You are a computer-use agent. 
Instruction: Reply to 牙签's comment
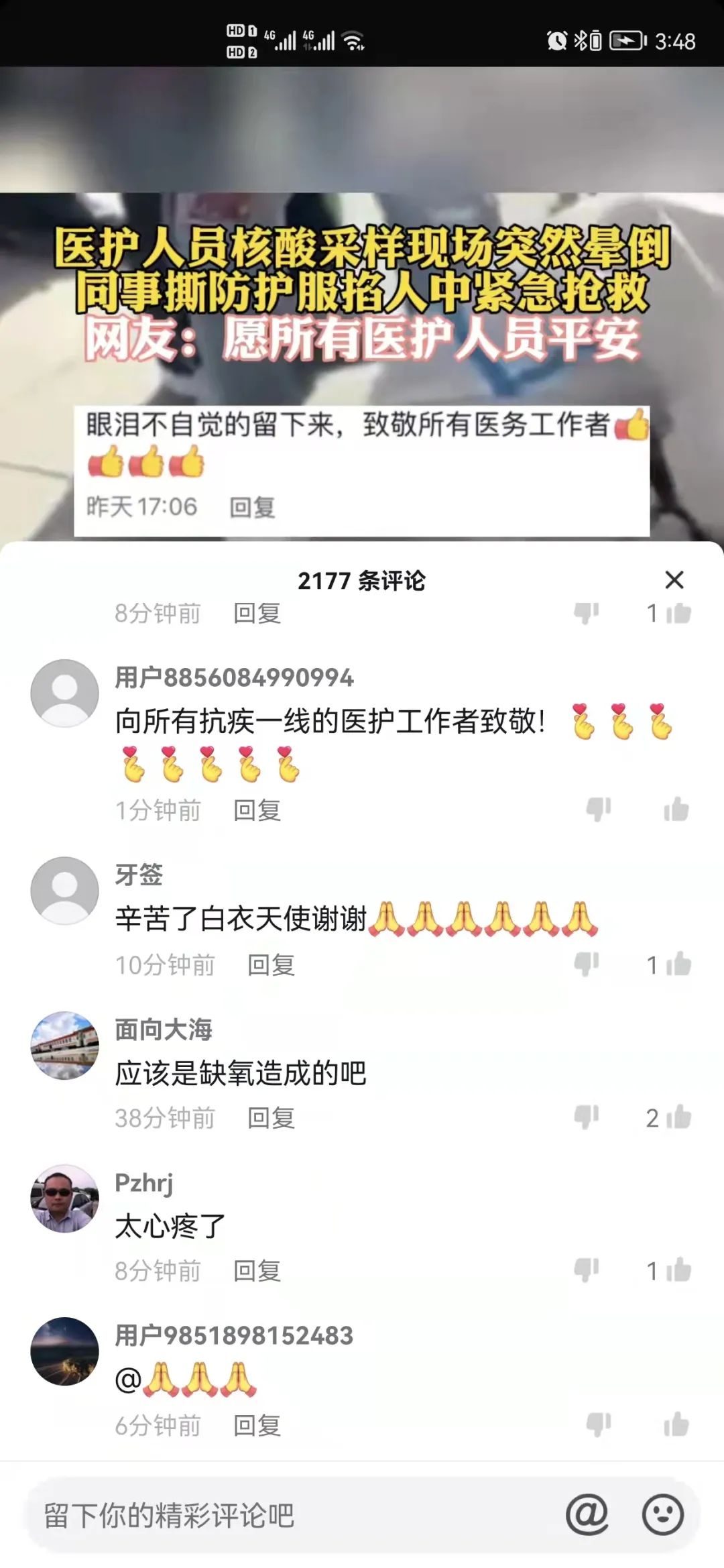point(271,965)
